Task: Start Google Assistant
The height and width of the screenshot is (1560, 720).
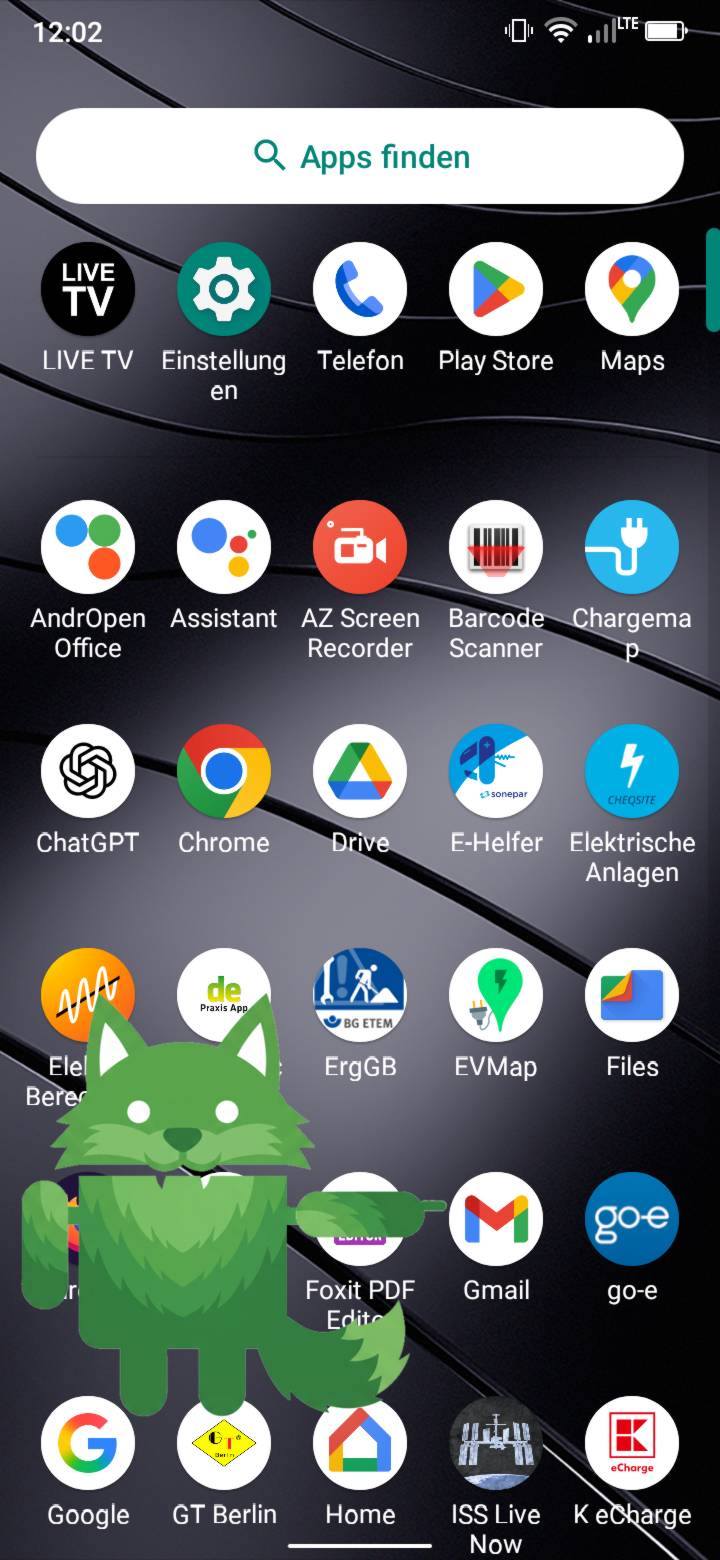Action: (x=224, y=547)
